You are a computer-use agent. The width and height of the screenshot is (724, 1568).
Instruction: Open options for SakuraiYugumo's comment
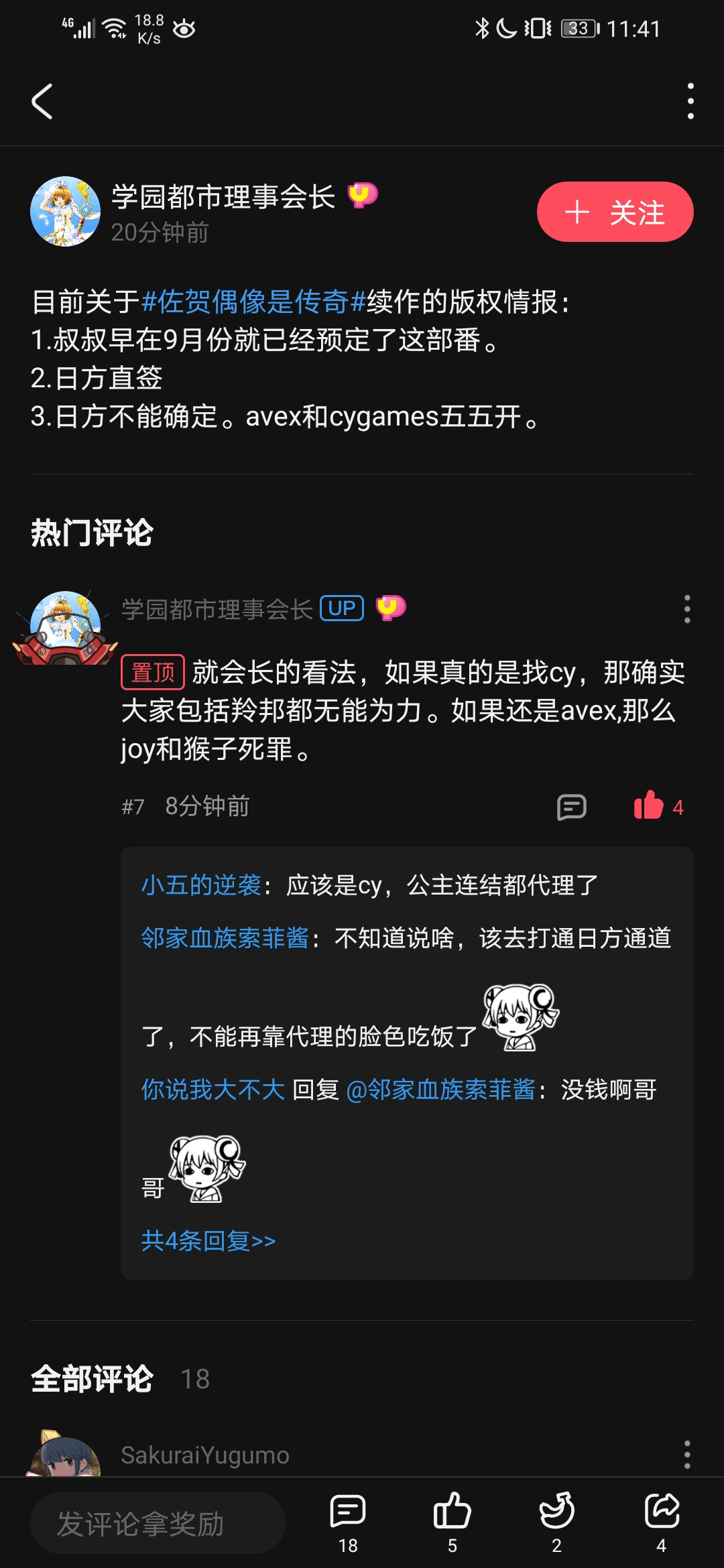click(x=686, y=1455)
